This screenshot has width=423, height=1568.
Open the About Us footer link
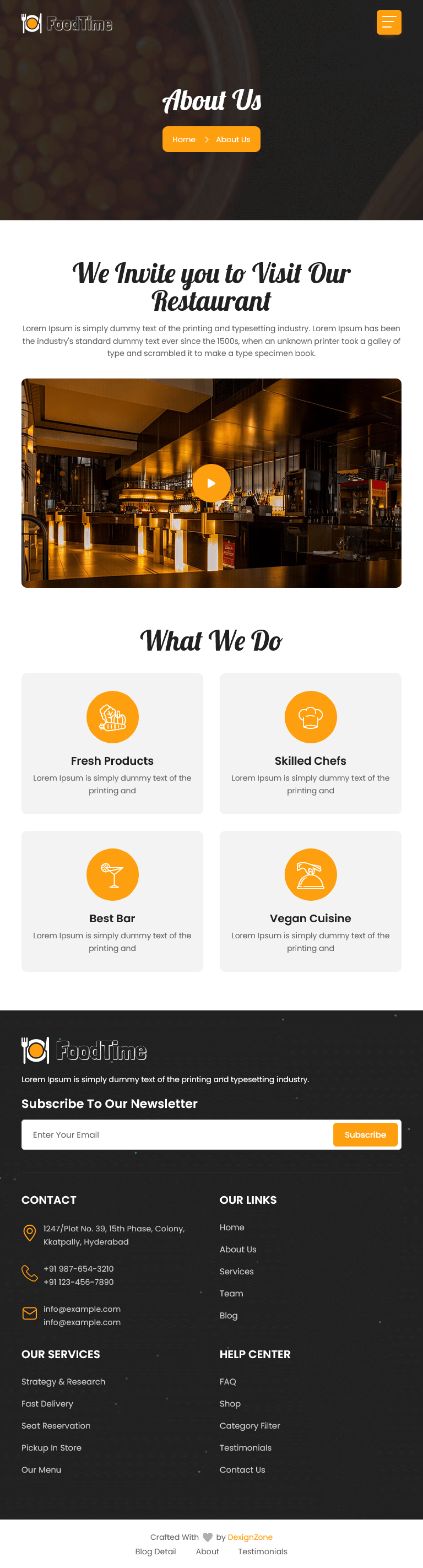[x=237, y=1249]
